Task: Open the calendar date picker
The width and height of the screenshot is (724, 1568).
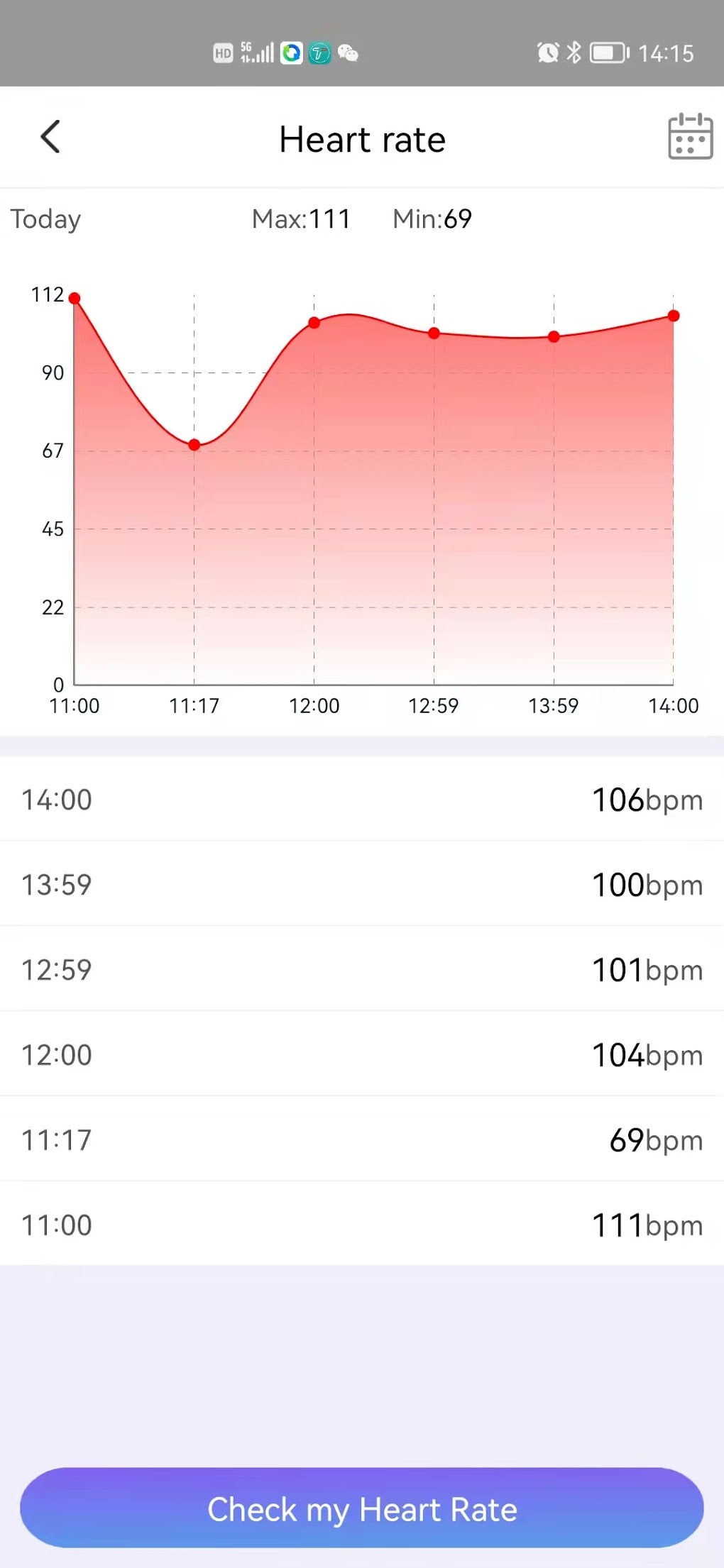Action: (690, 136)
